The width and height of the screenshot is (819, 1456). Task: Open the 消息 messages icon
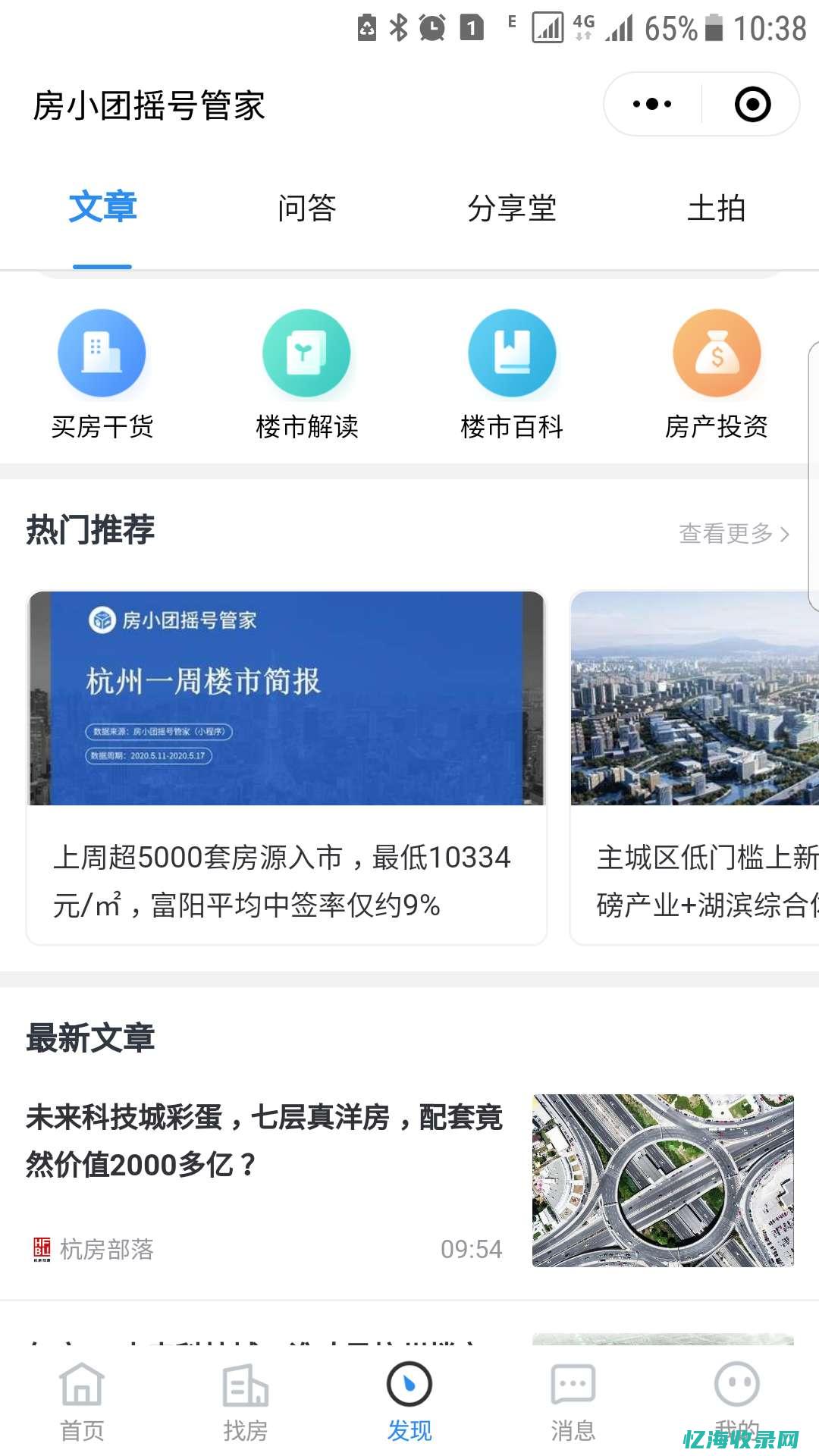pyautogui.click(x=573, y=1384)
